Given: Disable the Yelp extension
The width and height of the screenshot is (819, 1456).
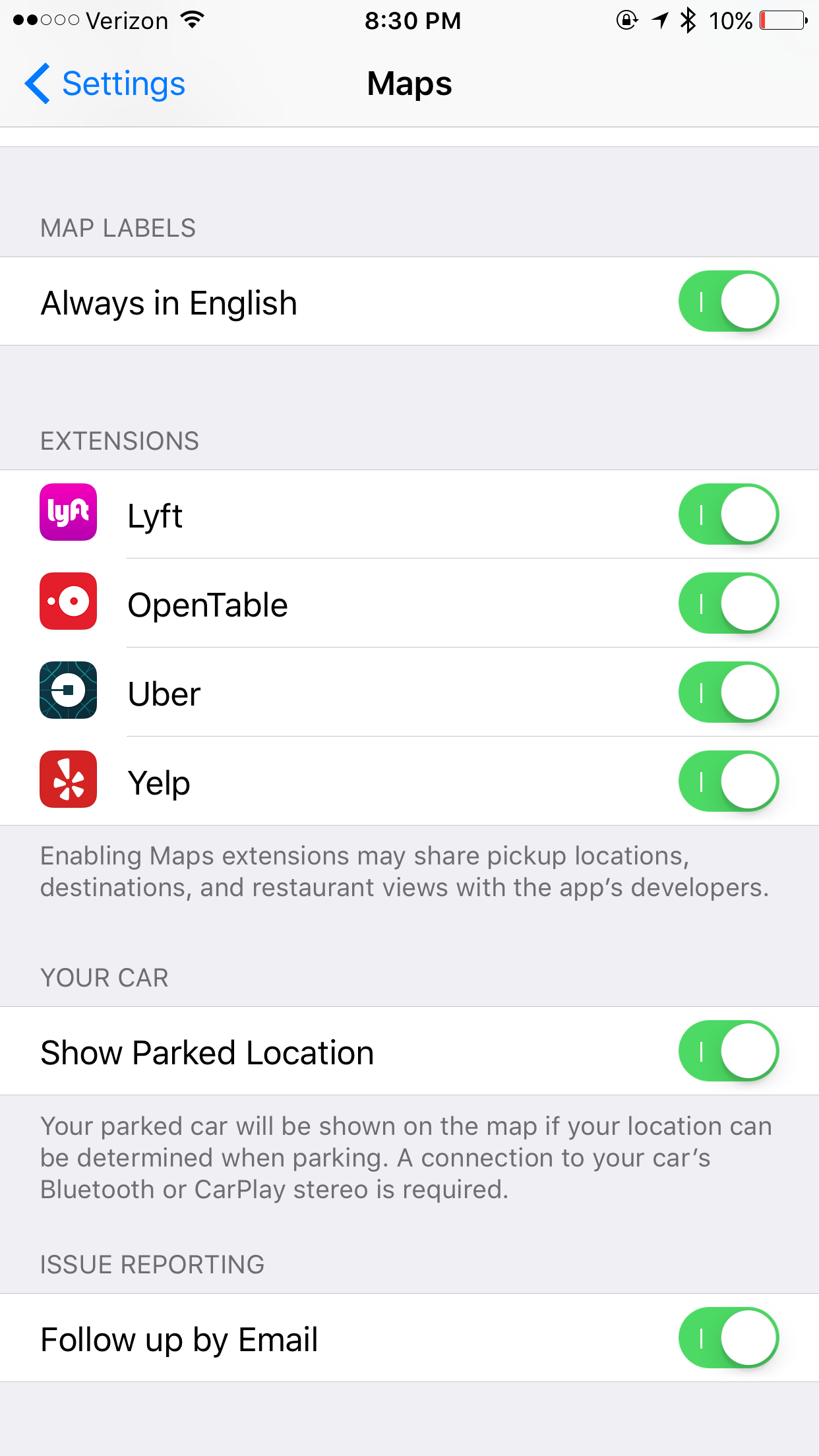Looking at the screenshot, I should [x=729, y=781].
